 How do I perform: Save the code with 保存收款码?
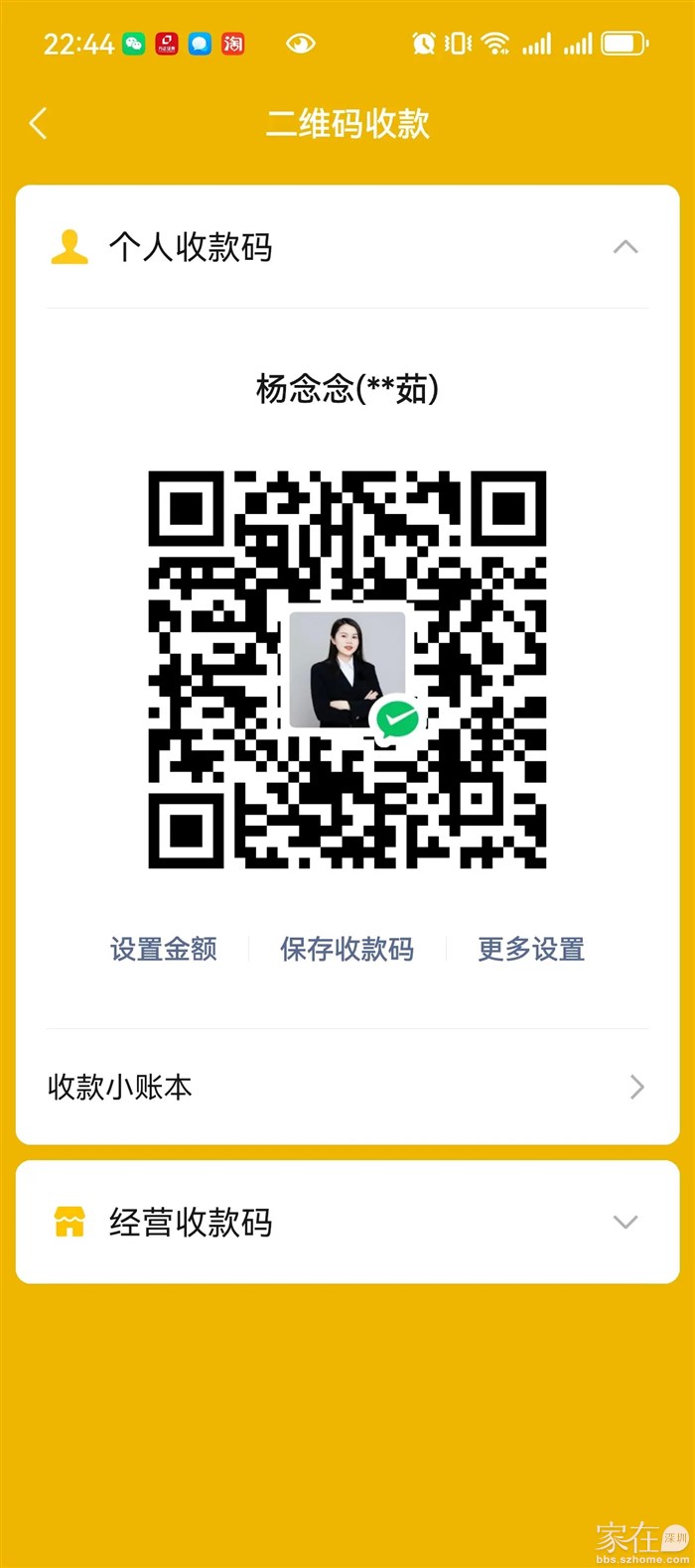[347, 949]
